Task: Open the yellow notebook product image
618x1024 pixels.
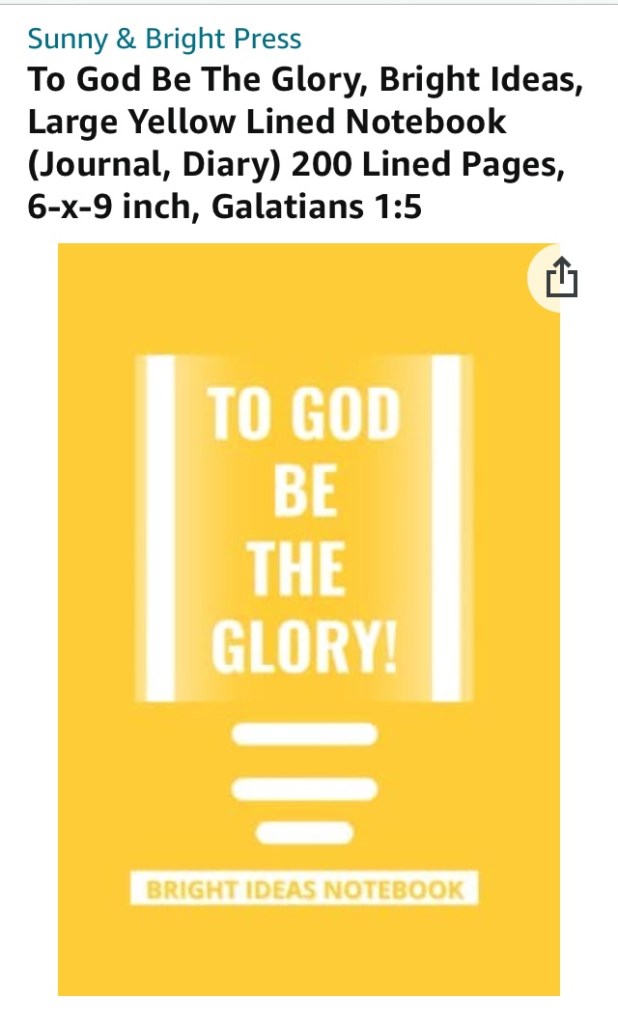Action: coord(308,620)
